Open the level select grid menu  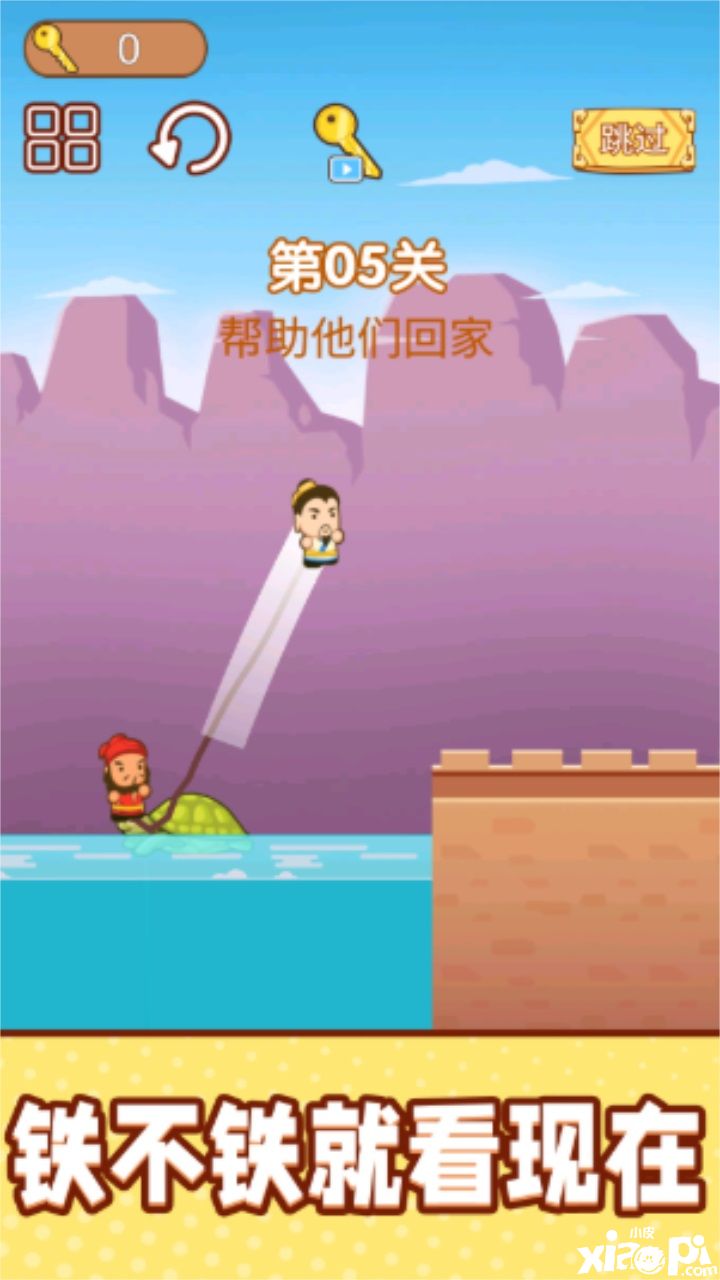click(x=62, y=138)
